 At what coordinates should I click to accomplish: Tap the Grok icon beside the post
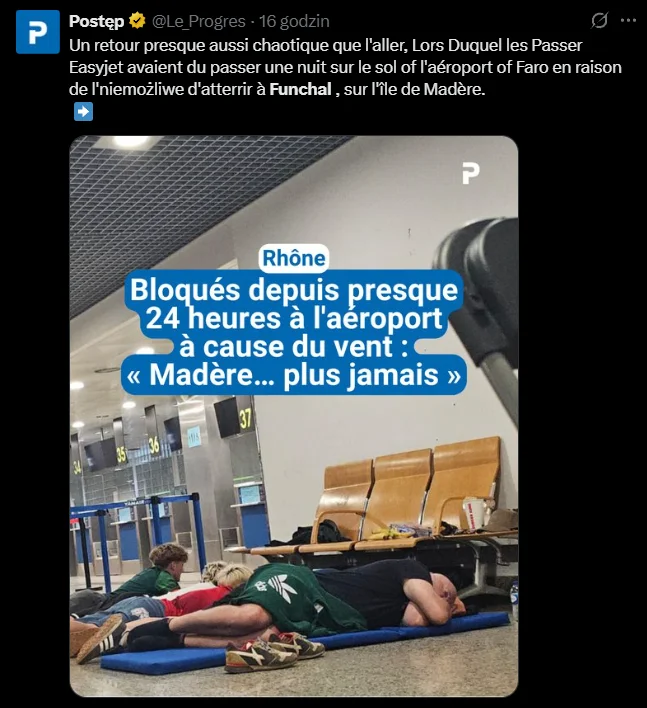[599, 21]
